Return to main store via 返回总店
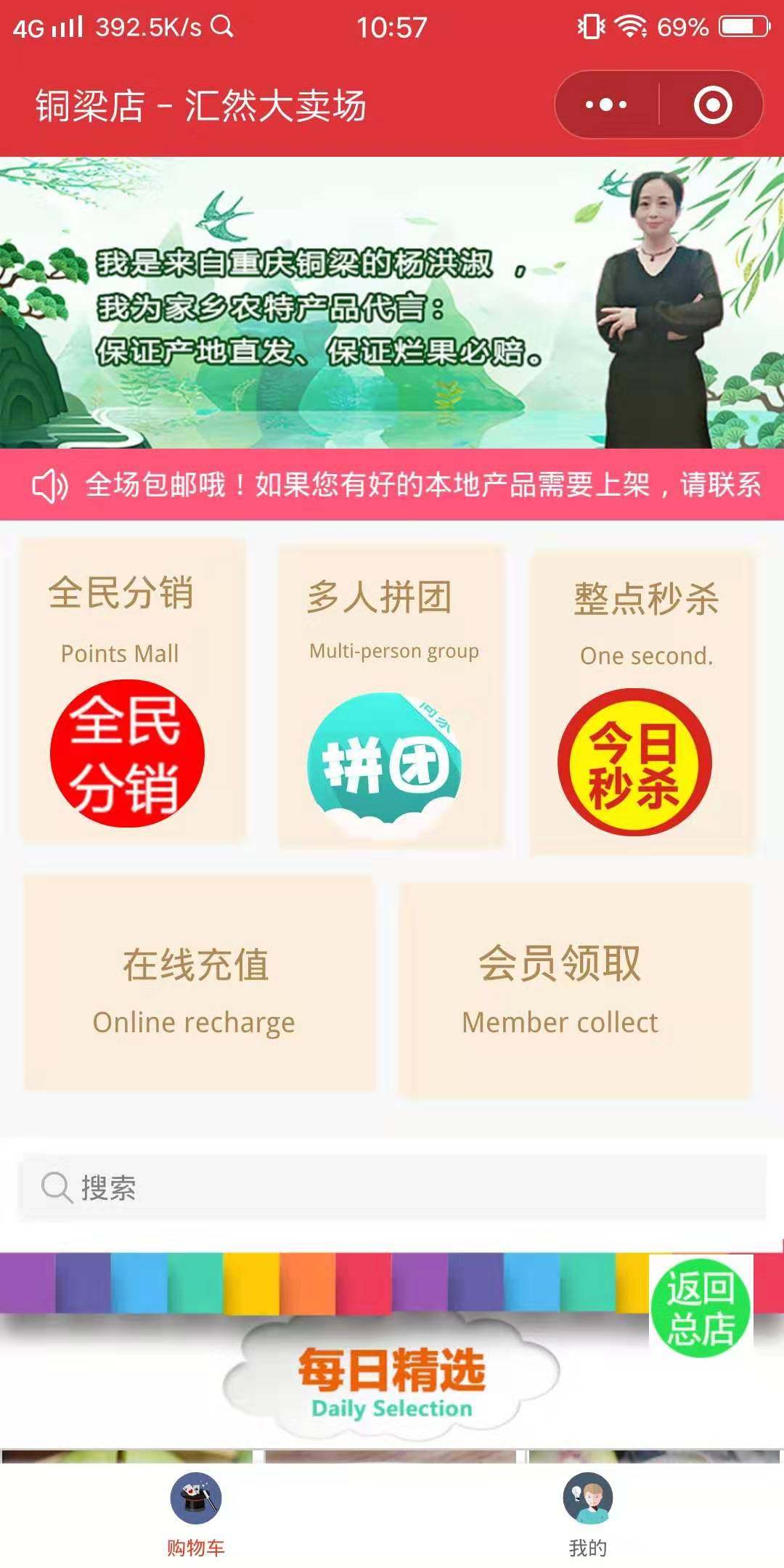The image size is (784, 1568). click(701, 1307)
